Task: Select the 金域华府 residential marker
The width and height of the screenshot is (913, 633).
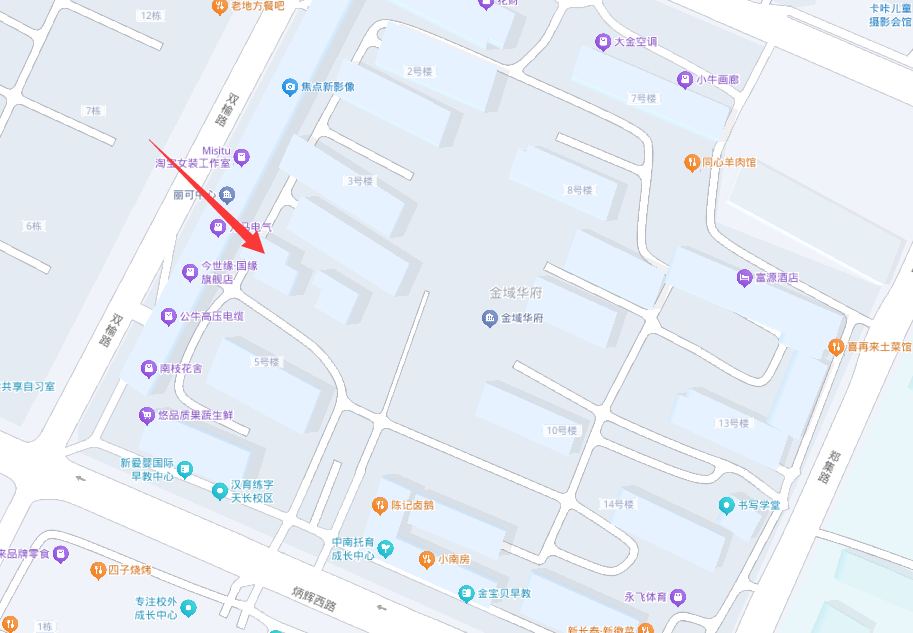Action: coord(489,318)
